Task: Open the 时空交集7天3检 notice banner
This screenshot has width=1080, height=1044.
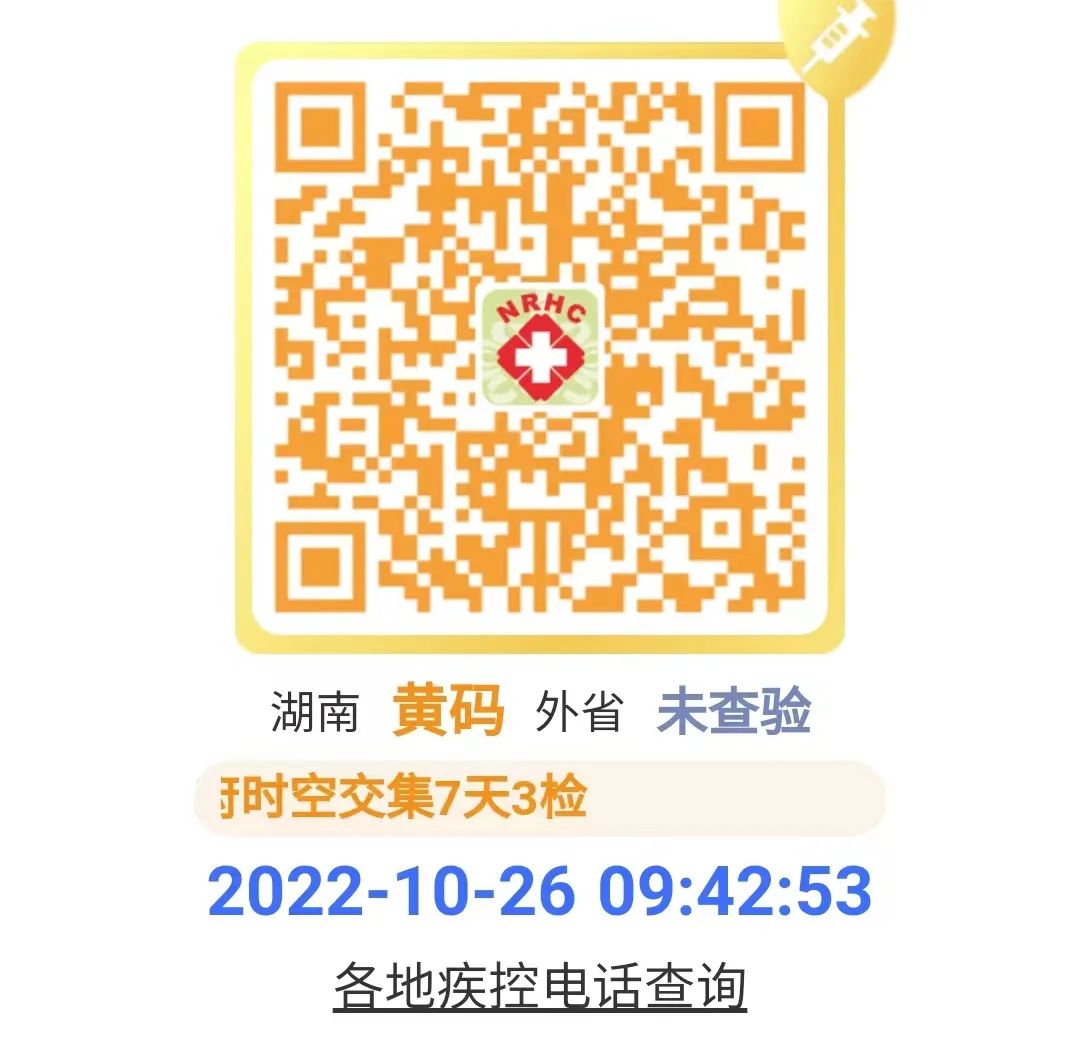Action: click(538, 798)
